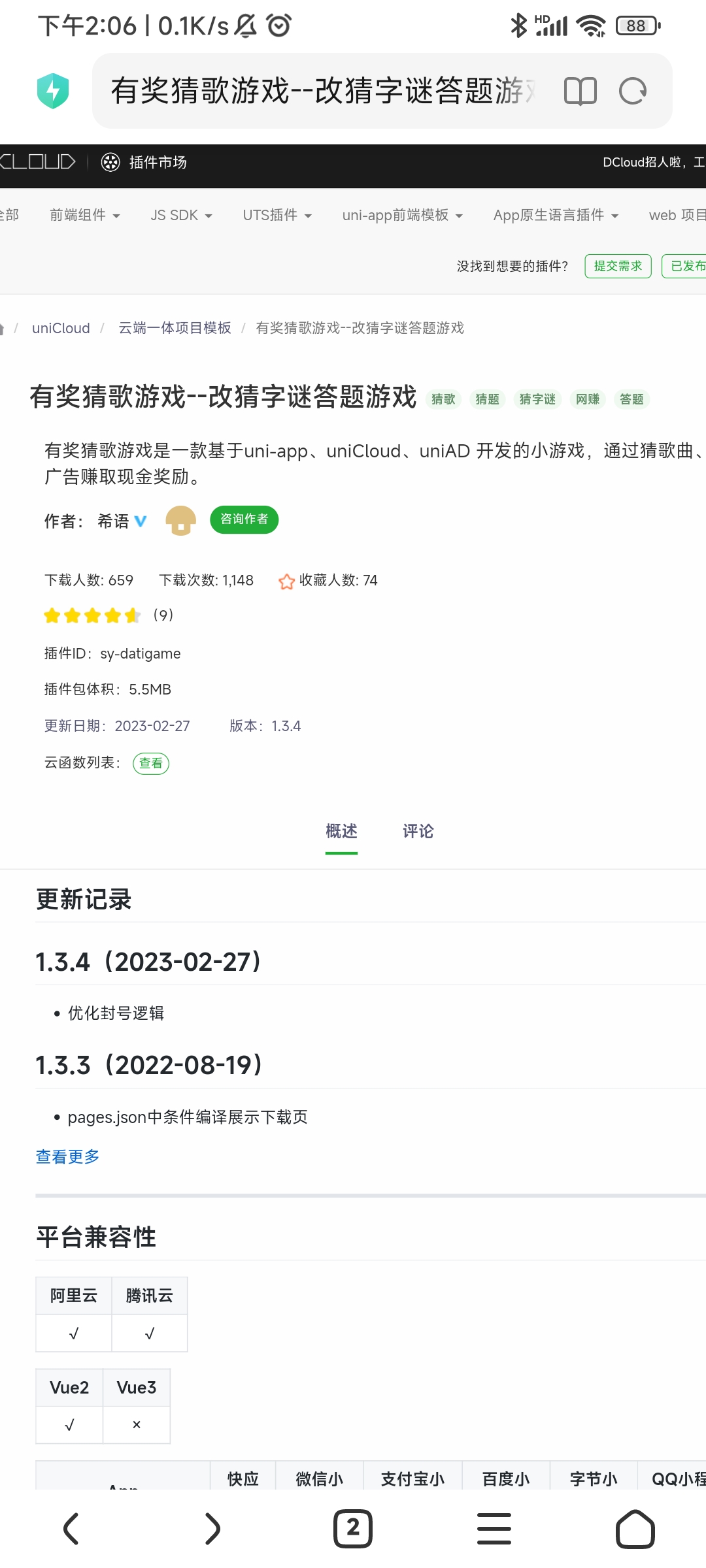Open uniCloud breadcrumb link
The height and width of the screenshot is (1568, 706).
point(61,328)
